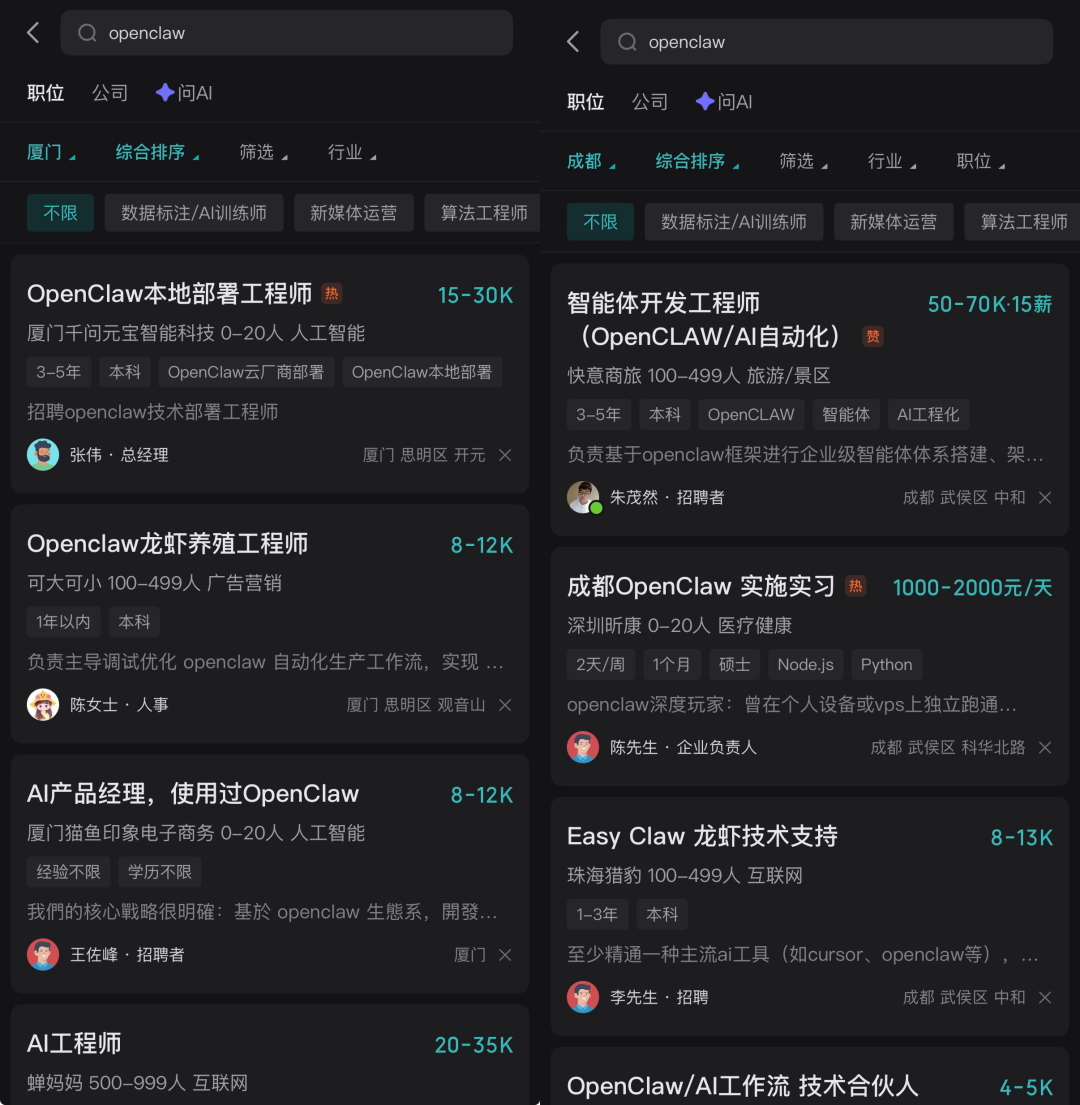The image size is (1080, 1105).
Task: Toggle the 不限 filter chip
Action: click(x=60, y=213)
